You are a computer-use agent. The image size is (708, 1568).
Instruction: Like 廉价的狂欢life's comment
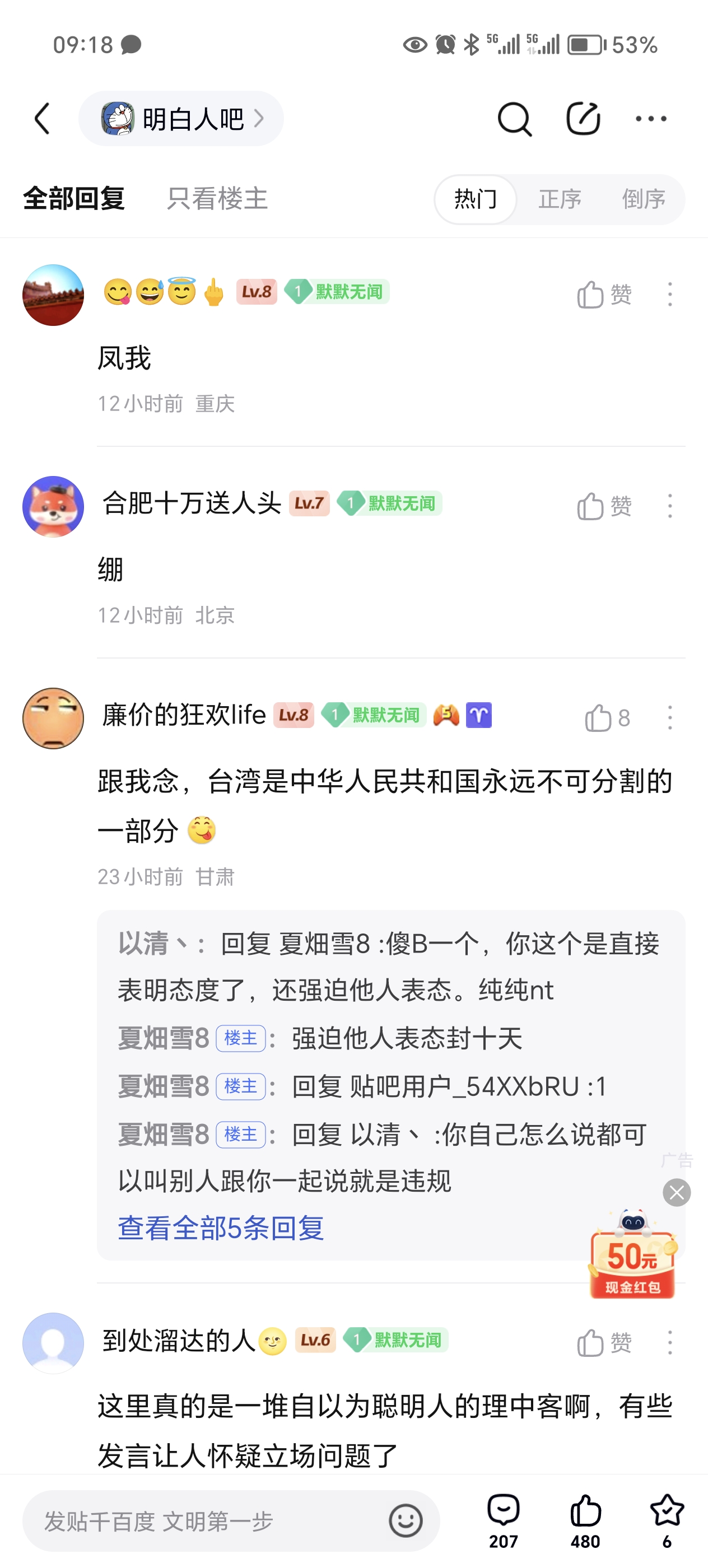[606, 718]
